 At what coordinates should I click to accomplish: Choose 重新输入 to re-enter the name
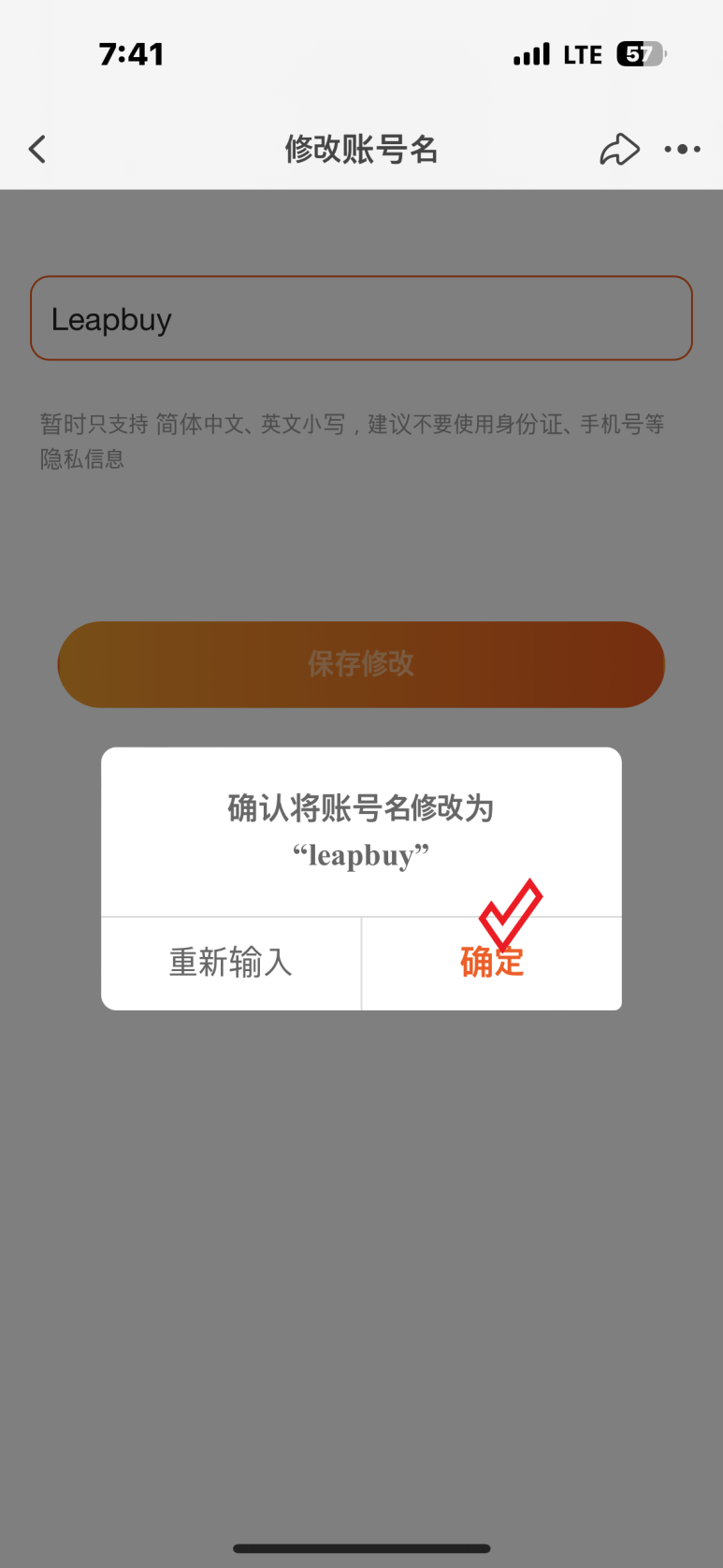click(231, 963)
